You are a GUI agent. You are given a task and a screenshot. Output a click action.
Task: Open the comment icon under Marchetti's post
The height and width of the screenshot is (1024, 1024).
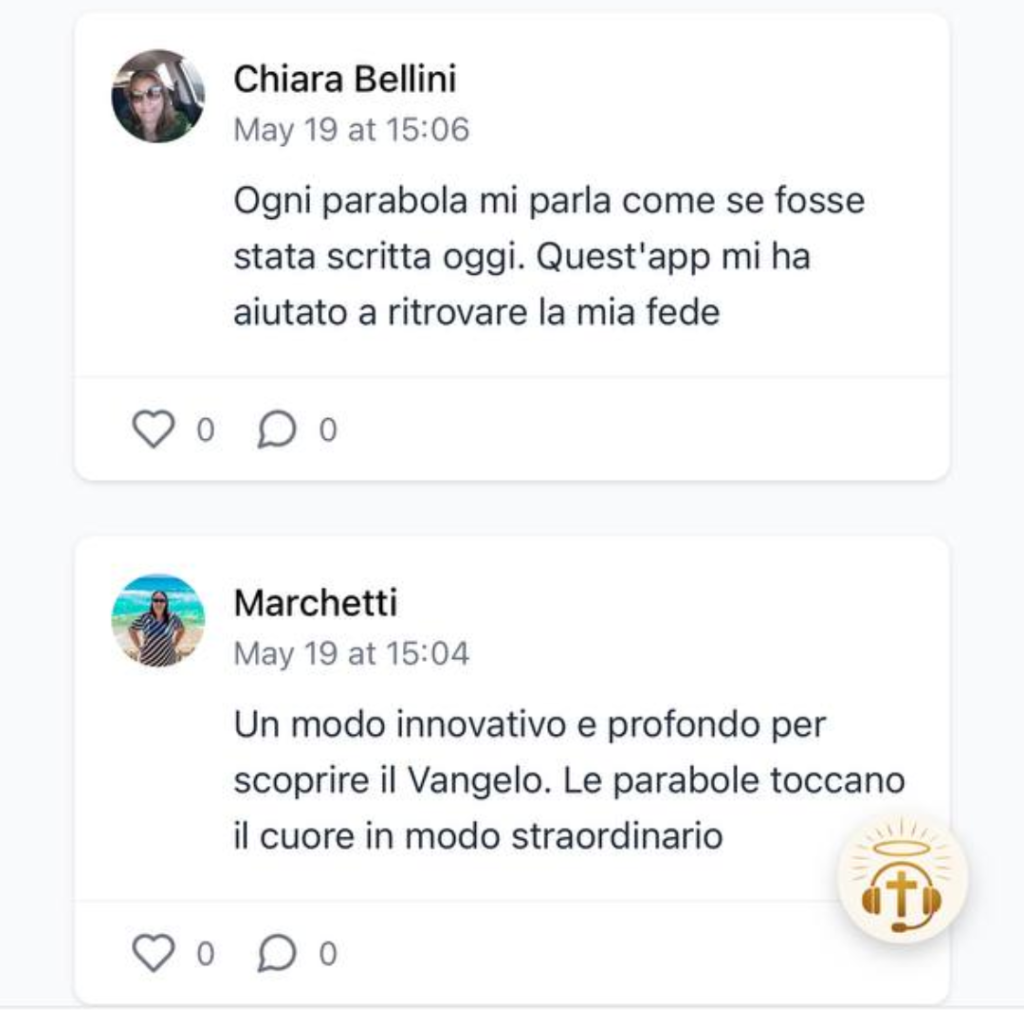277,954
